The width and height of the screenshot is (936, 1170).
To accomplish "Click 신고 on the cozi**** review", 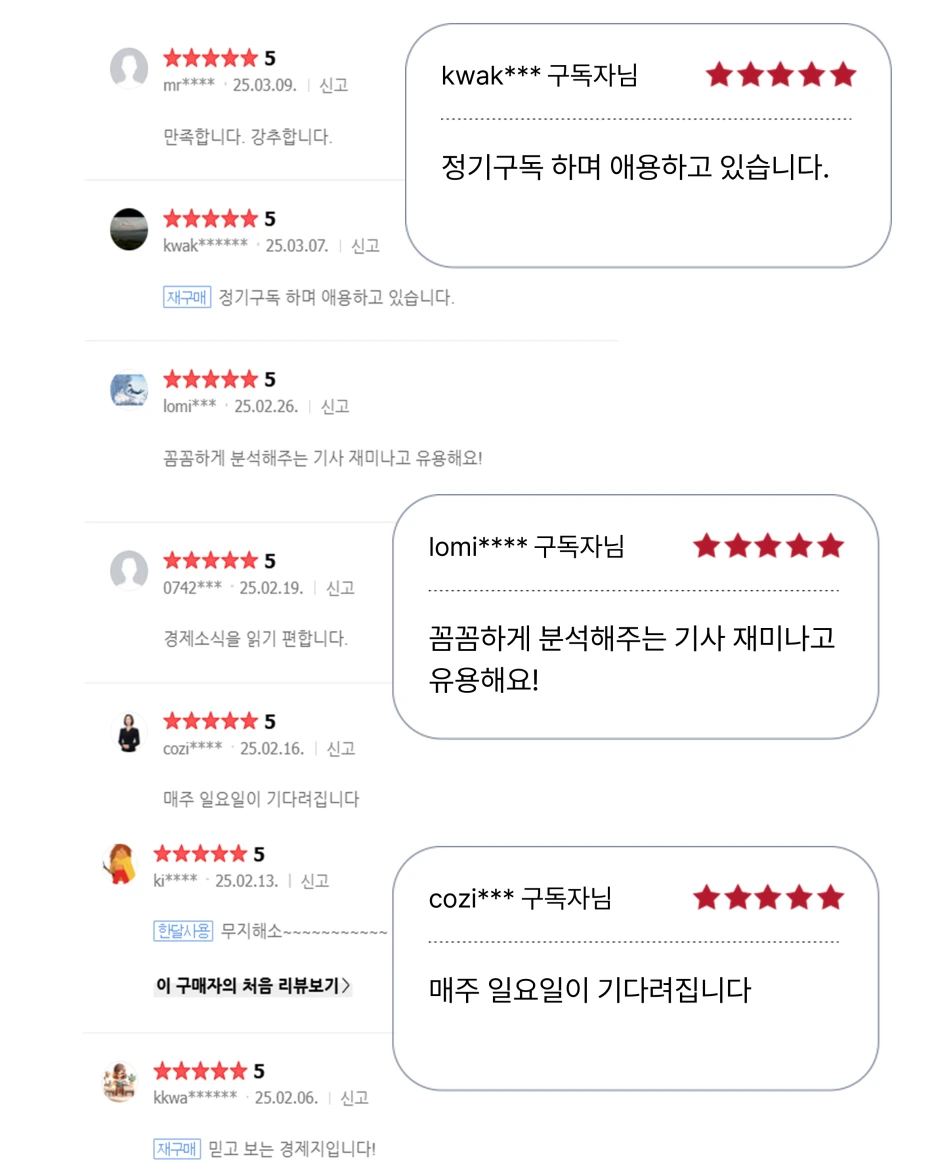I will coord(341,747).
